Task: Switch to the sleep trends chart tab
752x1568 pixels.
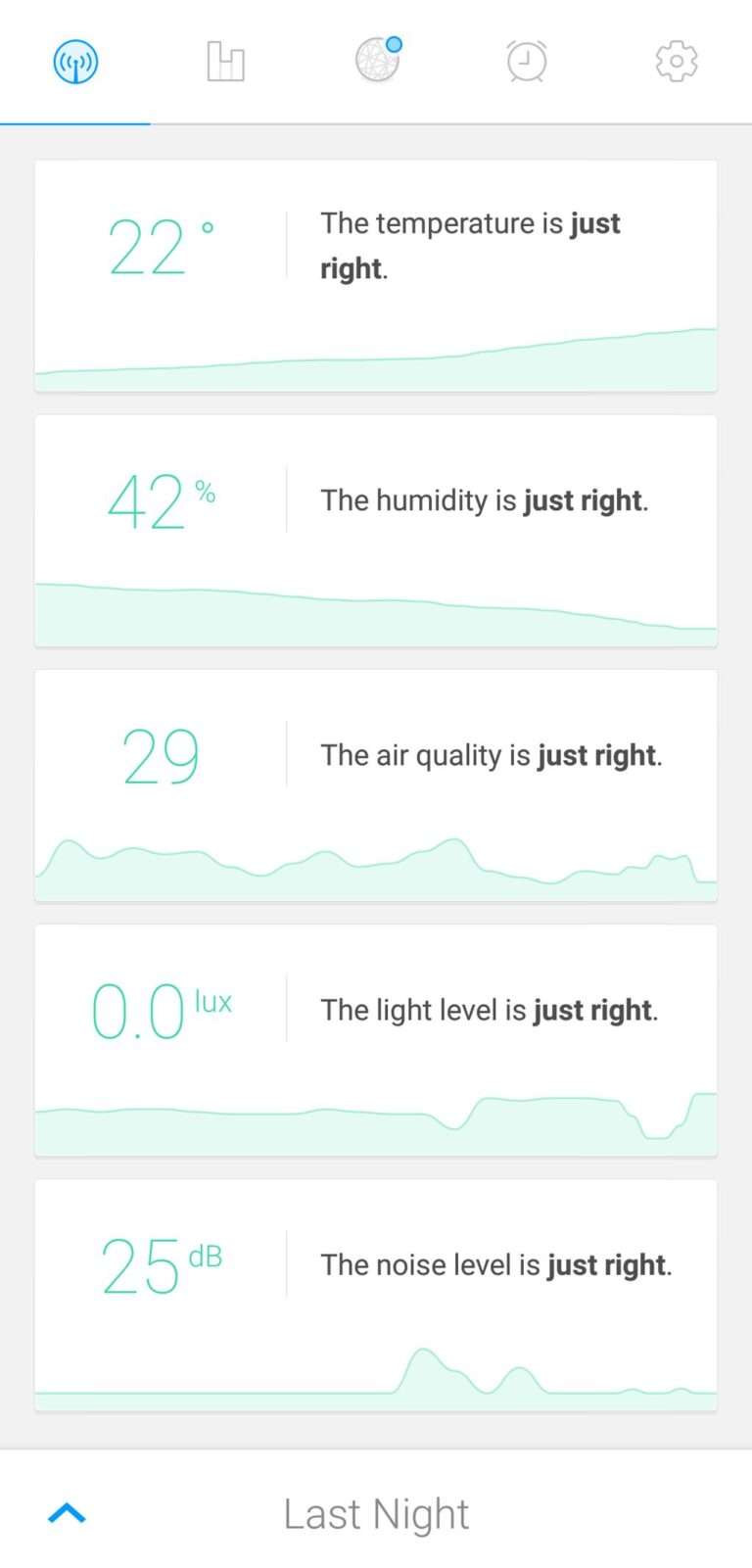Action: pyautogui.click(x=225, y=63)
